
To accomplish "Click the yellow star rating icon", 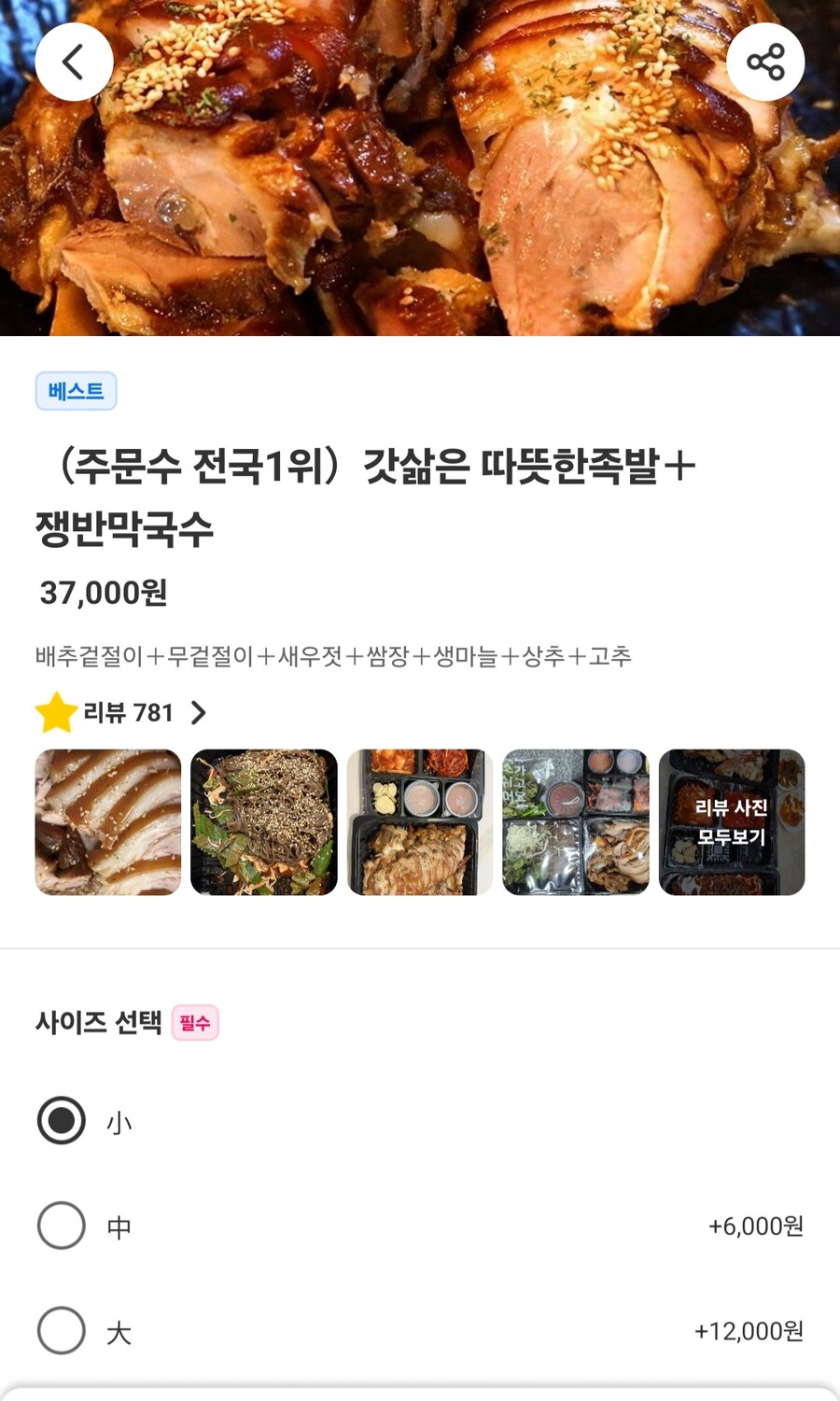I will pos(55,712).
